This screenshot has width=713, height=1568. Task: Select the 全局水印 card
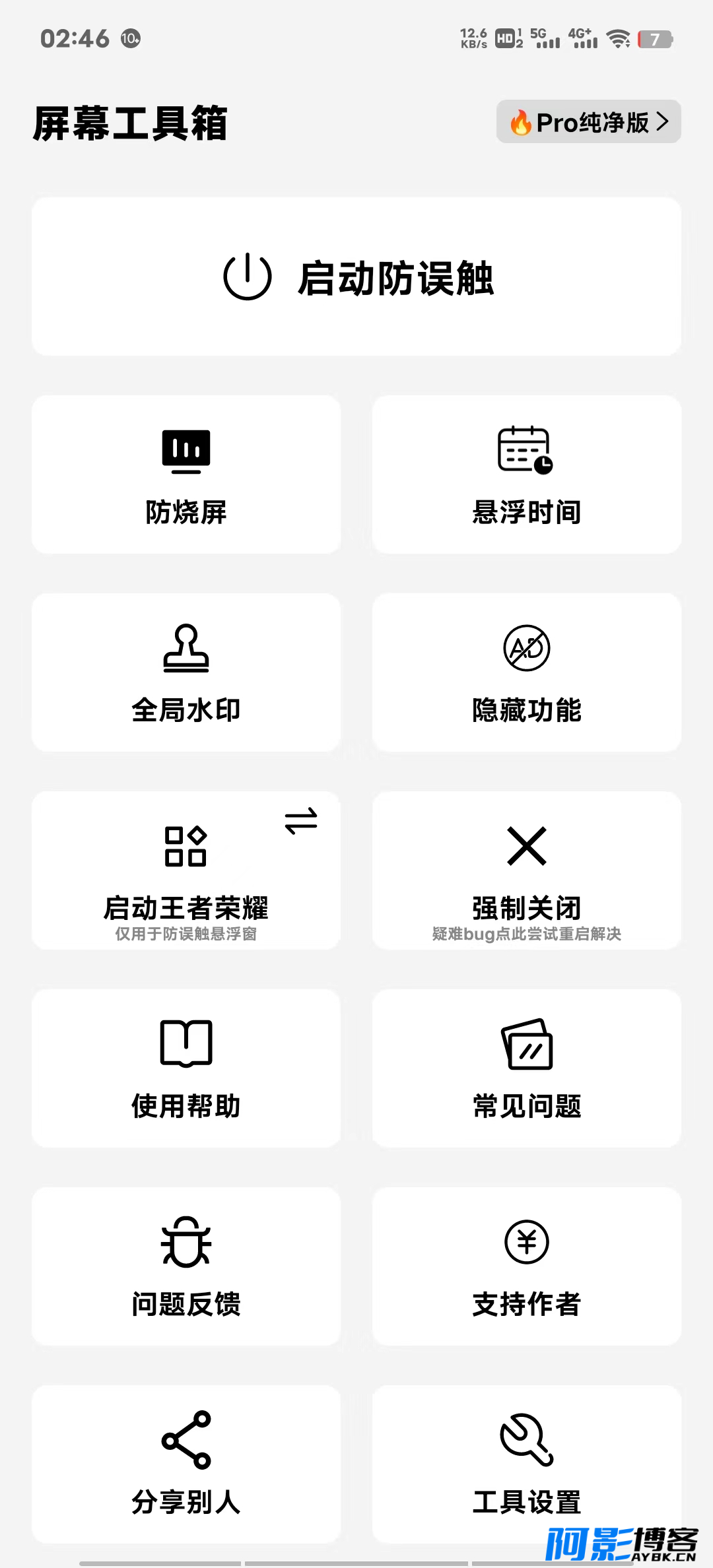(x=186, y=672)
